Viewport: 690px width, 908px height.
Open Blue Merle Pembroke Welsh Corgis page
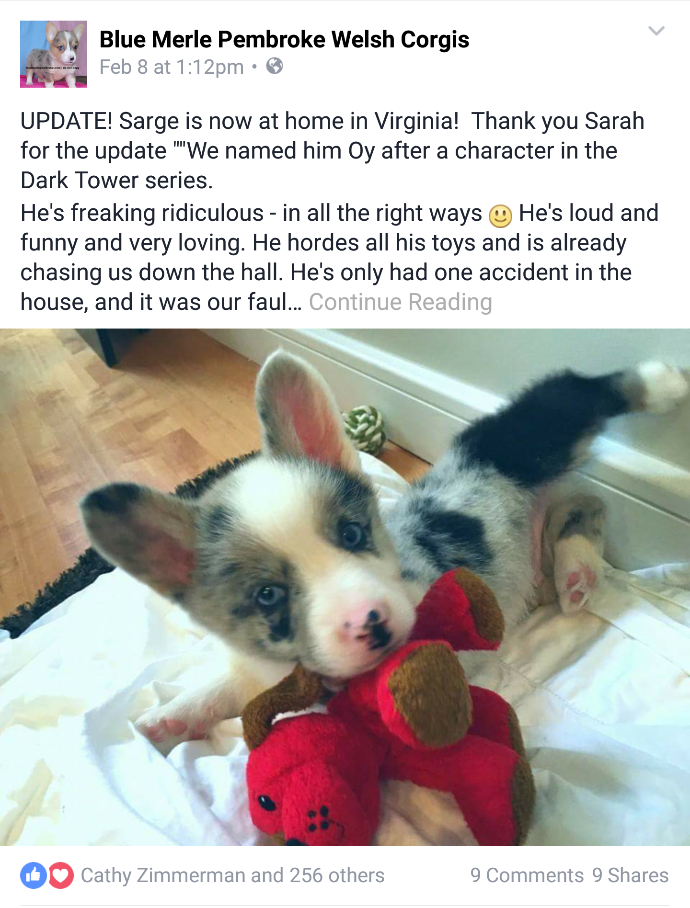pos(284,40)
